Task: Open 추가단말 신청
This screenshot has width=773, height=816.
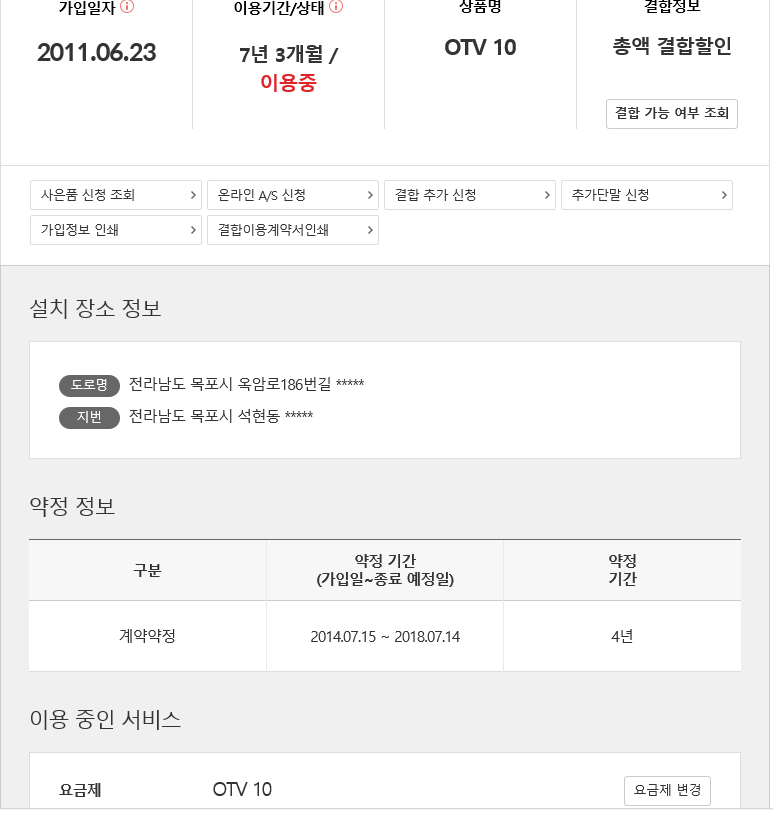Action: pyautogui.click(x=646, y=195)
